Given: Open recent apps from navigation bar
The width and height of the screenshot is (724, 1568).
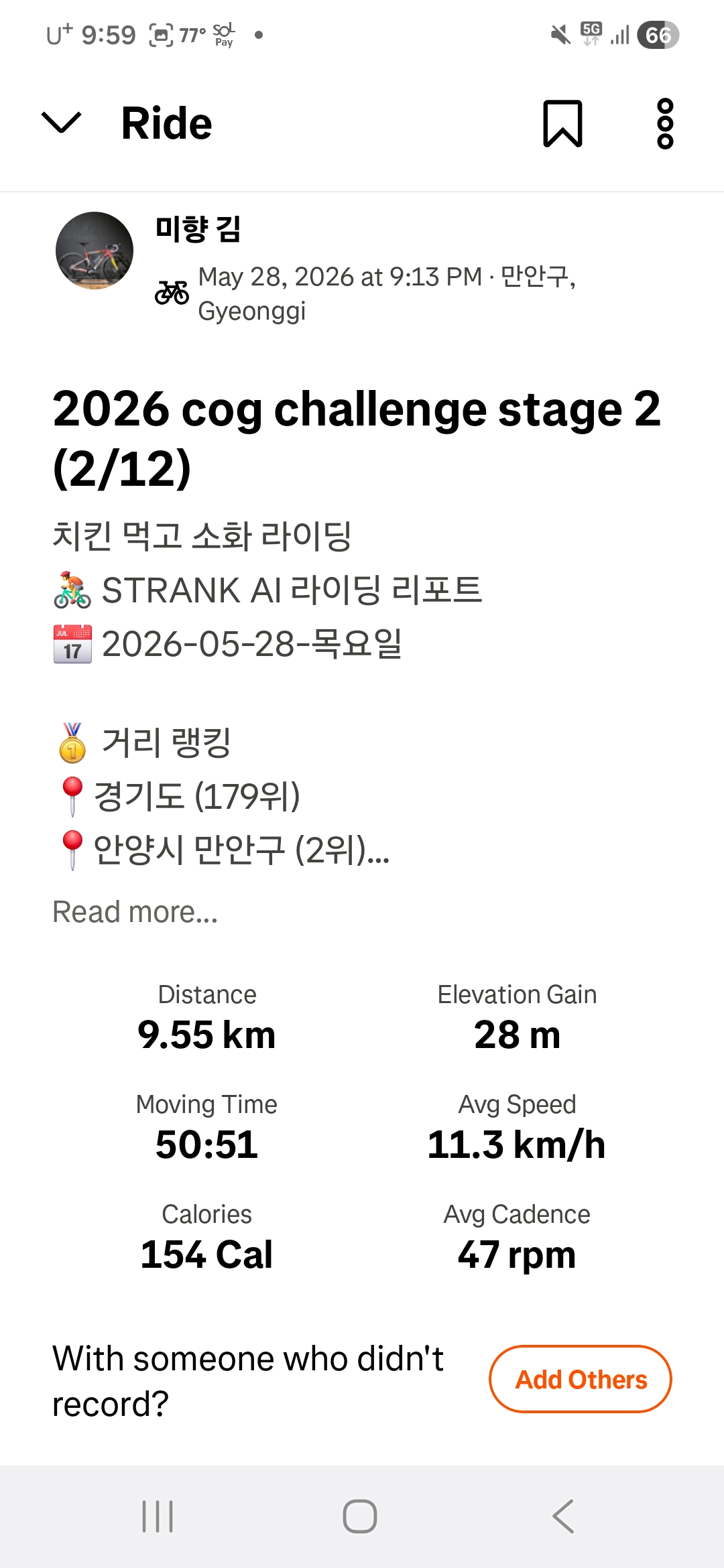Looking at the screenshot, I should (158, 1516).
